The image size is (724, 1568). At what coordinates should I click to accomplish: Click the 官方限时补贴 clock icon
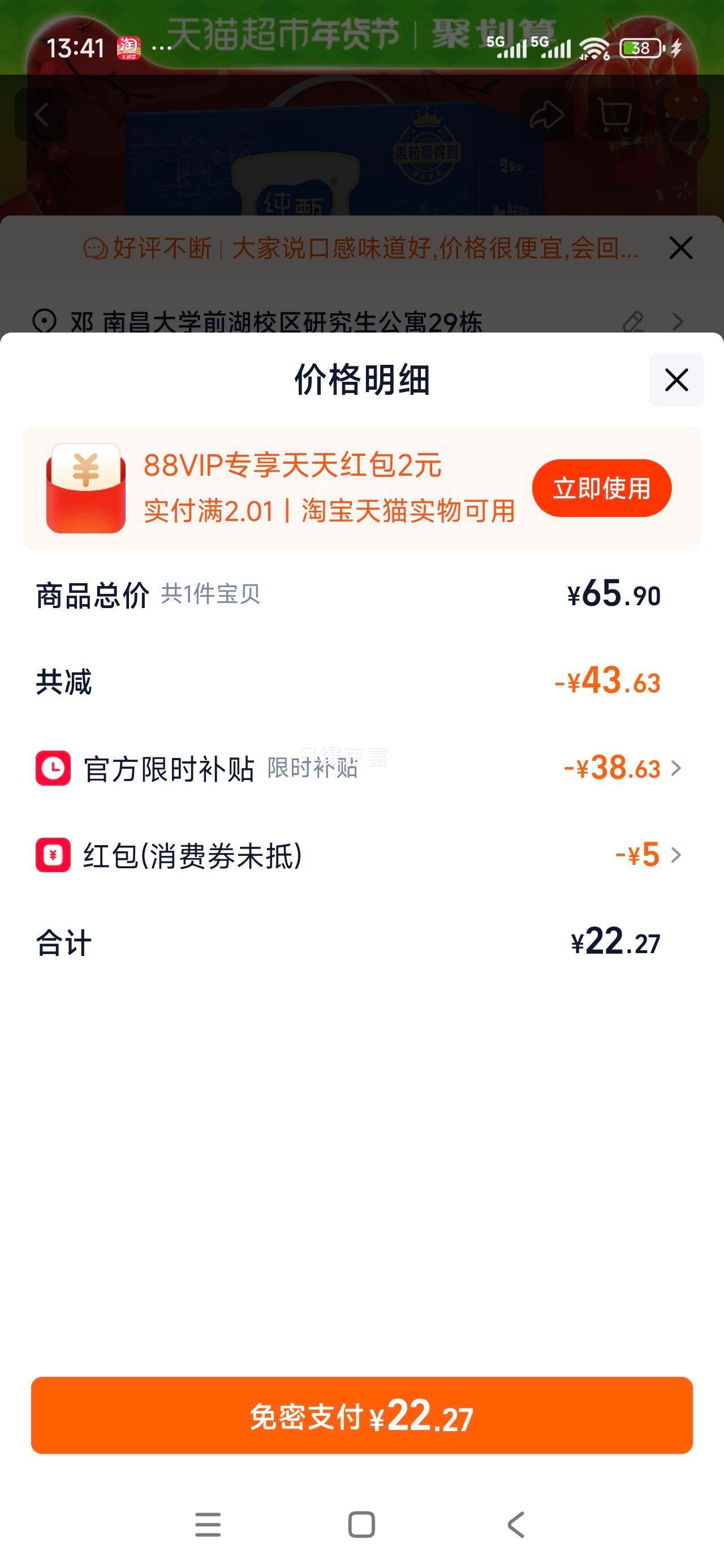[x=53, y=769]
